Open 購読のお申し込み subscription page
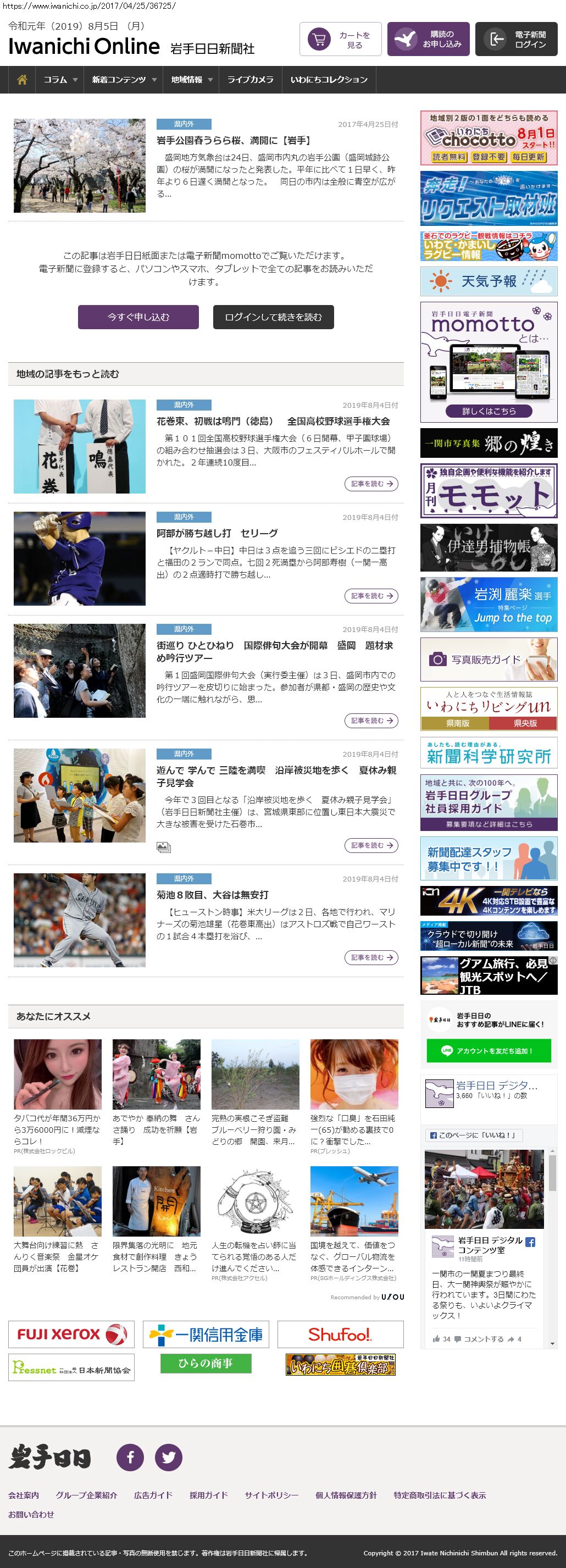566x1568 pixels. tap(428, 40)
